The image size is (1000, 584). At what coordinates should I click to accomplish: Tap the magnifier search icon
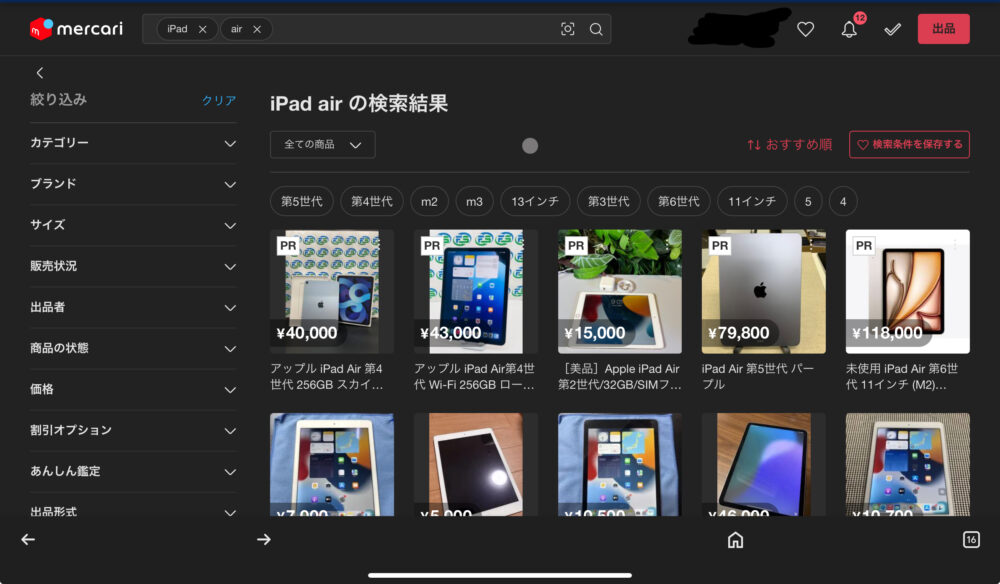pos(596,30)
